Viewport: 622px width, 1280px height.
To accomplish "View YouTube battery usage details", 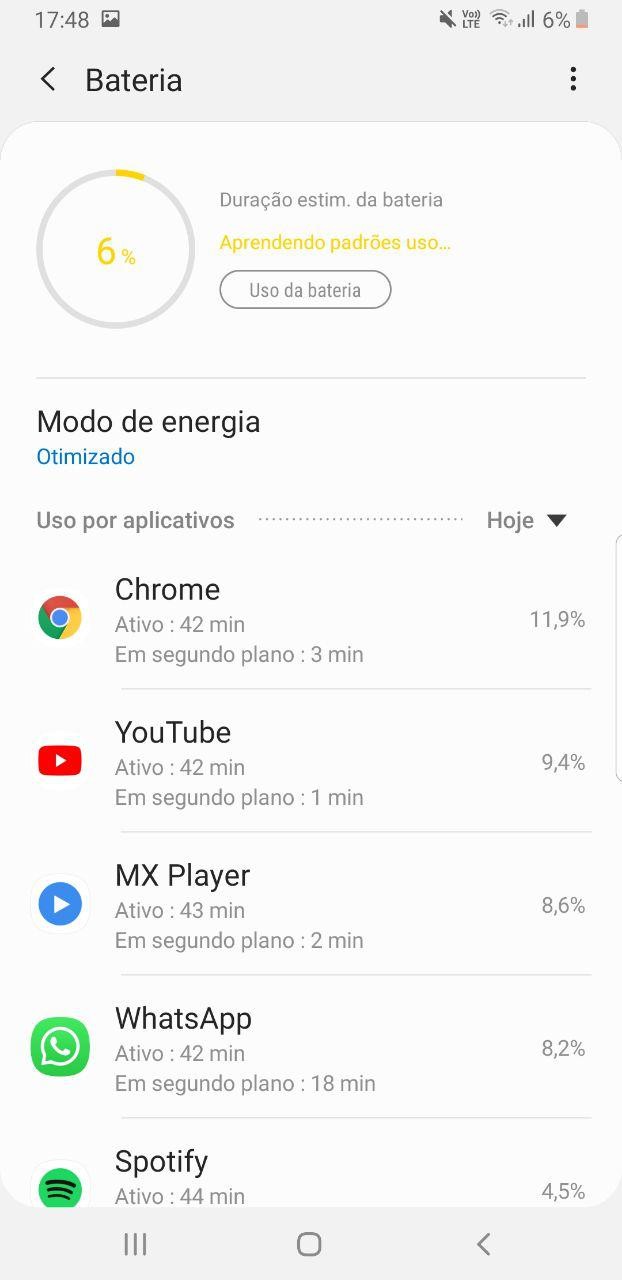I will point(310,763).
